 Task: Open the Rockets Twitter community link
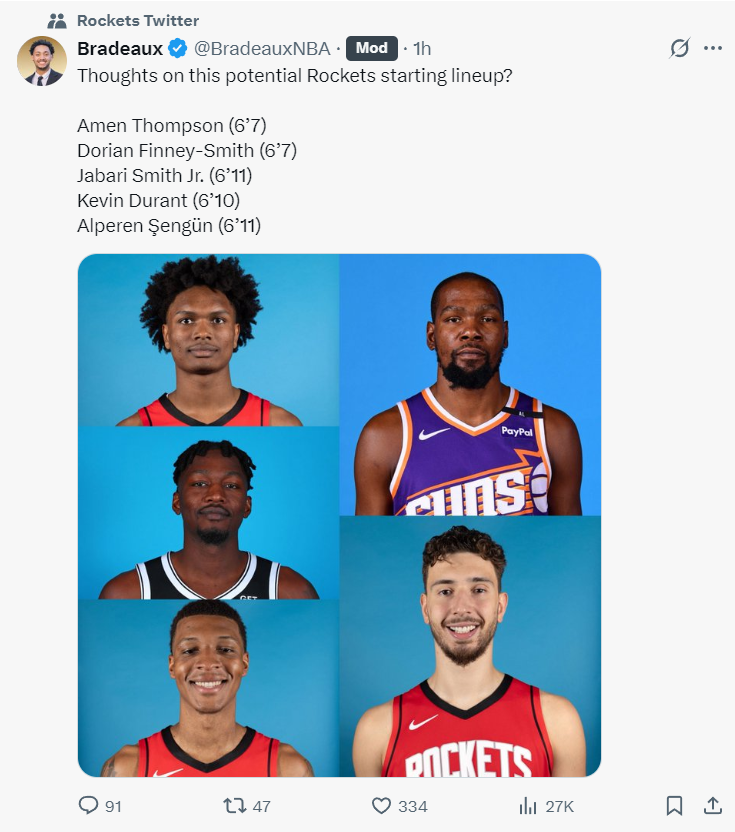coord(137,20)
